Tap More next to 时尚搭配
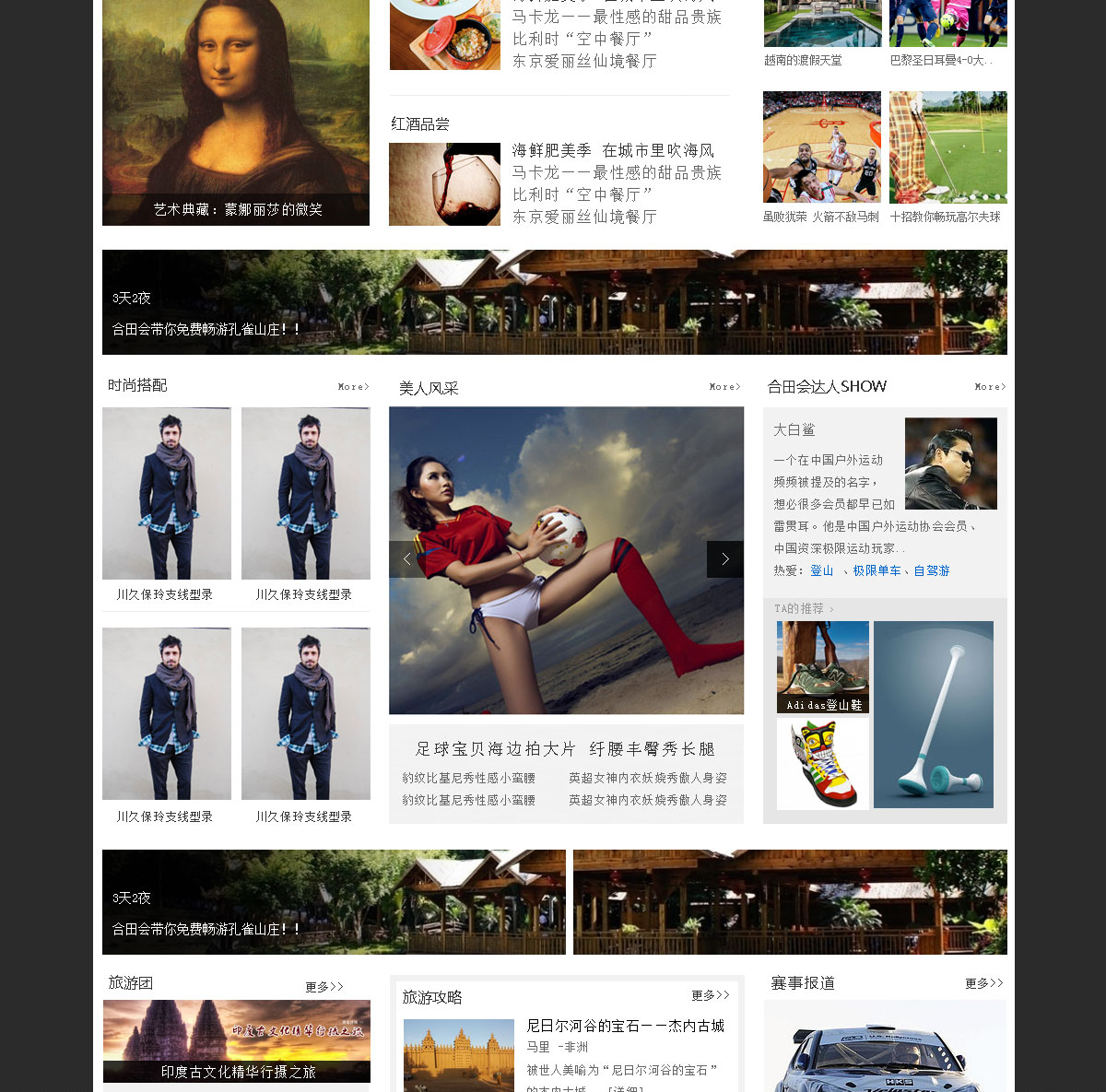Viewport: 1106px width, 1092px height. (353, 387)
